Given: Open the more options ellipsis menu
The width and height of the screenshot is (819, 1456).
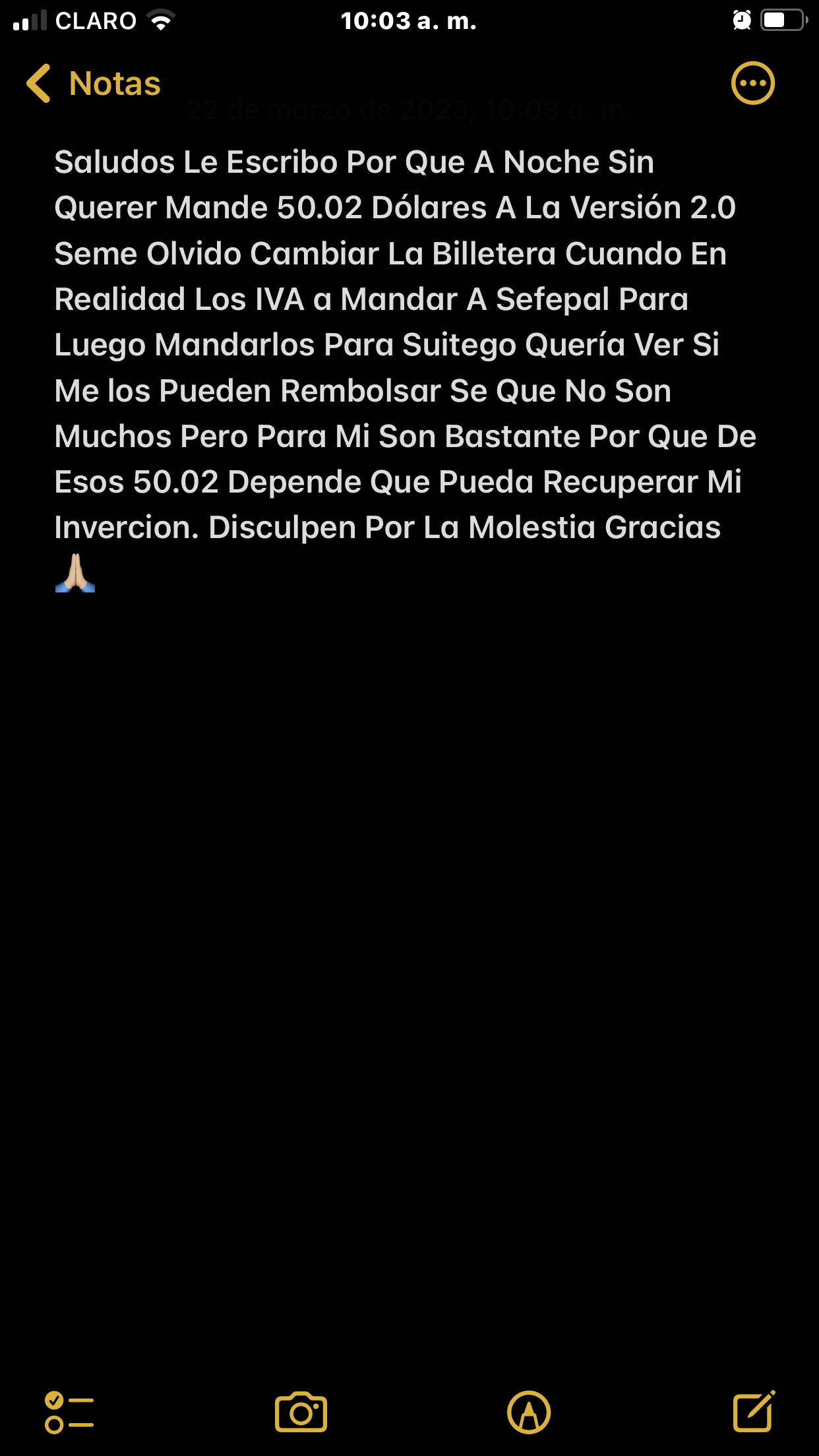Looking at the screenshot, I should click(x=752, y=84).
